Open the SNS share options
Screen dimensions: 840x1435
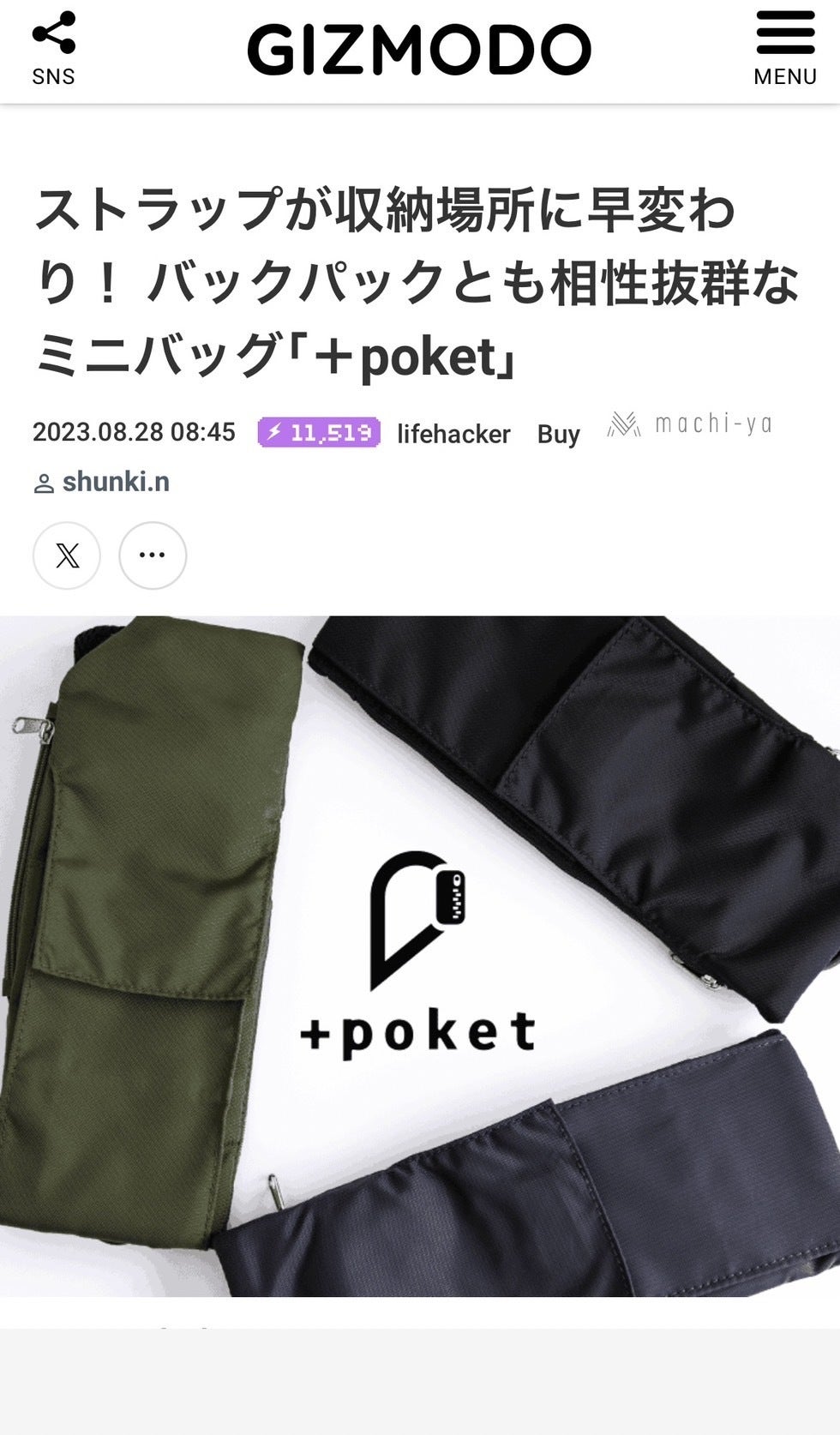[x=53, y=49]
